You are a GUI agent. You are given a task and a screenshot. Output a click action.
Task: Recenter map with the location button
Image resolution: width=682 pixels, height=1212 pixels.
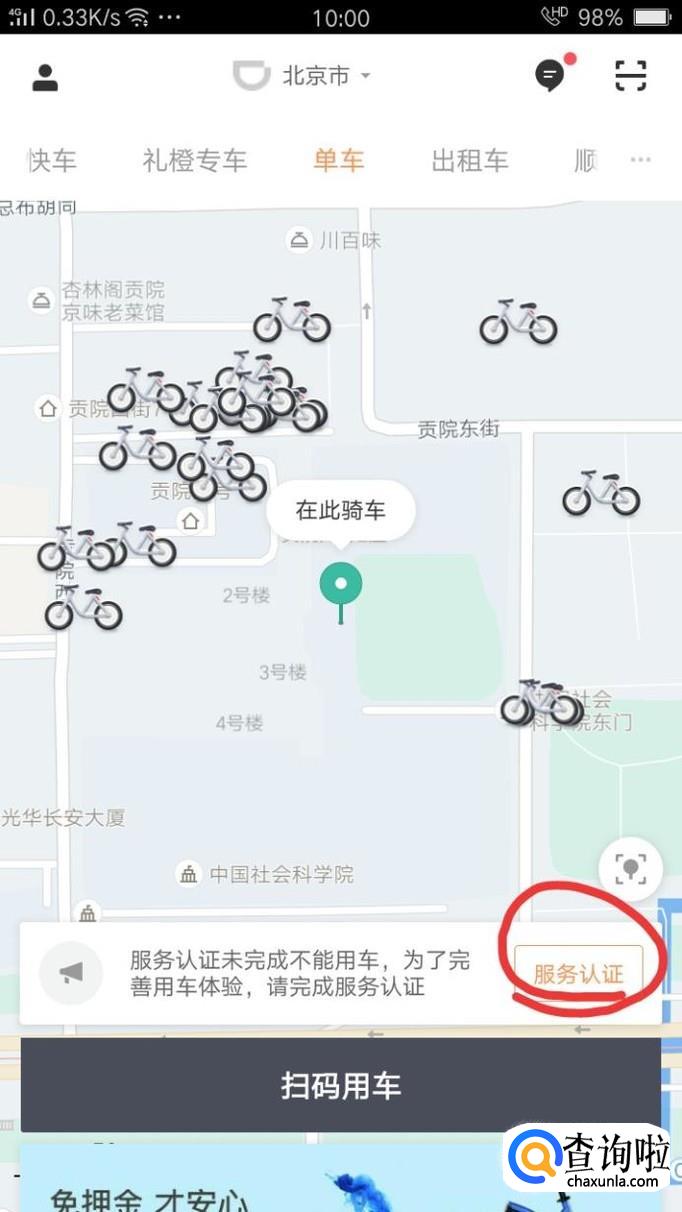pos(630,869)
